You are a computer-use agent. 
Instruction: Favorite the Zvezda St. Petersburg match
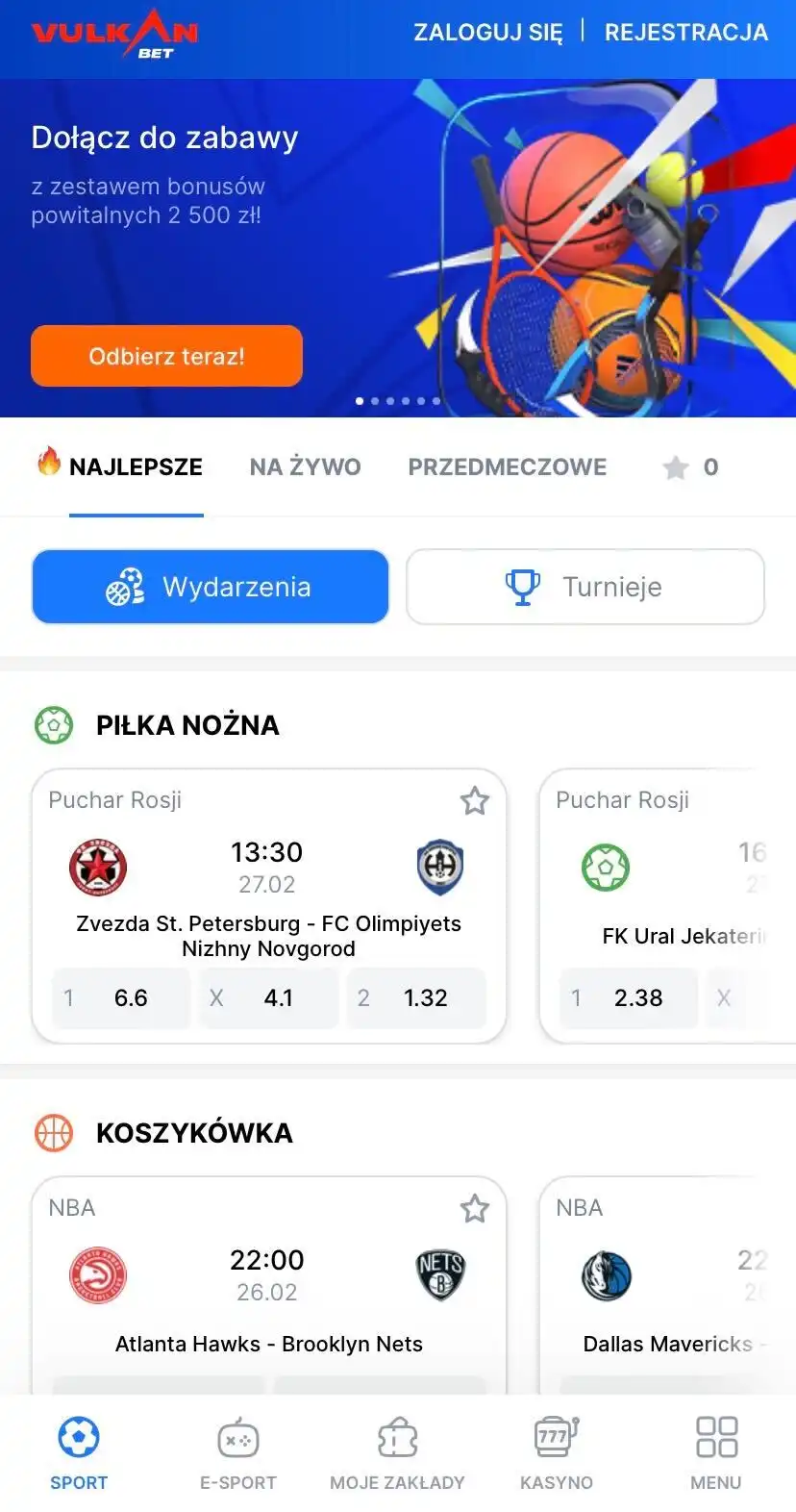point(474,800)
